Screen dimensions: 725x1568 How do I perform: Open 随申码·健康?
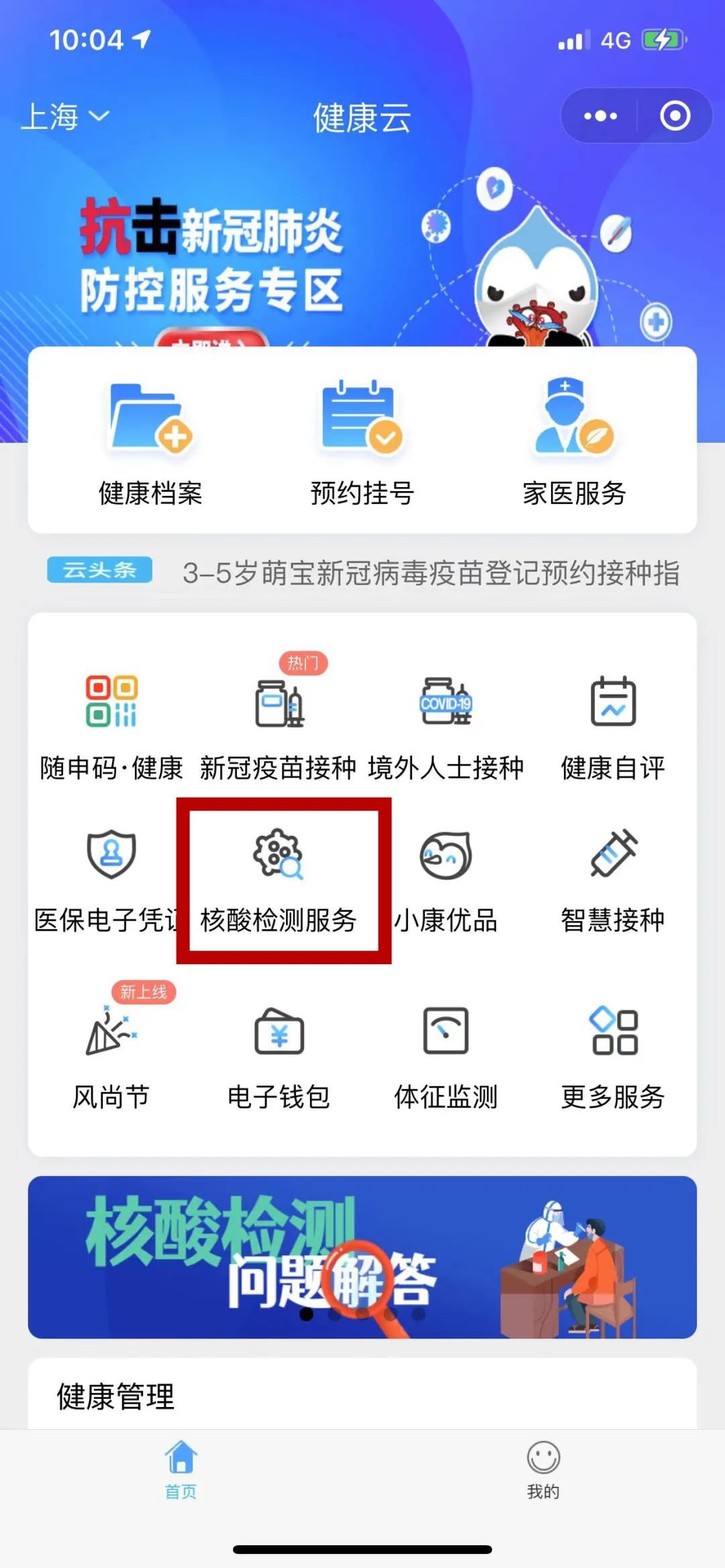[111, 728]
